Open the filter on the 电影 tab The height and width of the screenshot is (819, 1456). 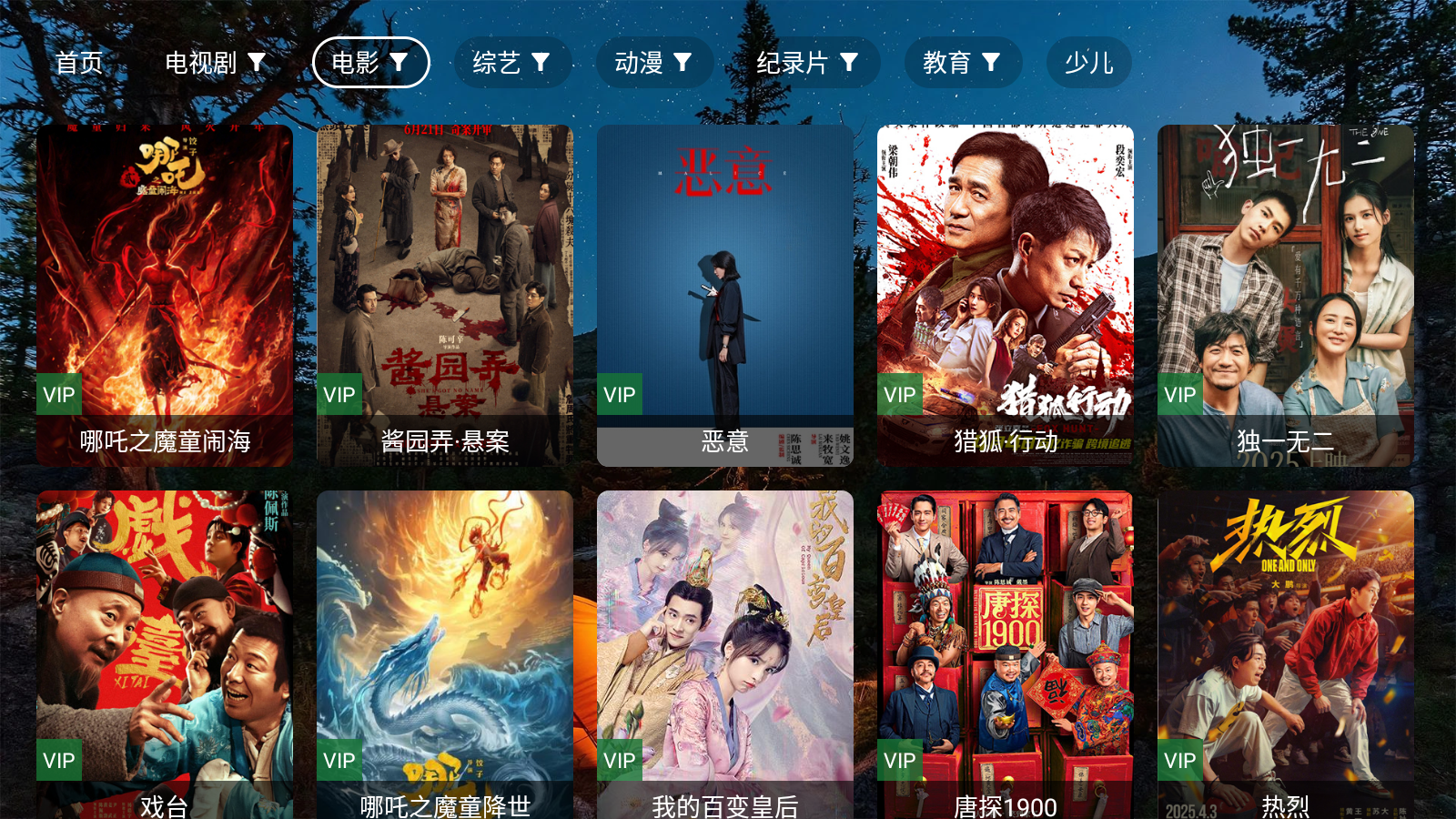399,62
